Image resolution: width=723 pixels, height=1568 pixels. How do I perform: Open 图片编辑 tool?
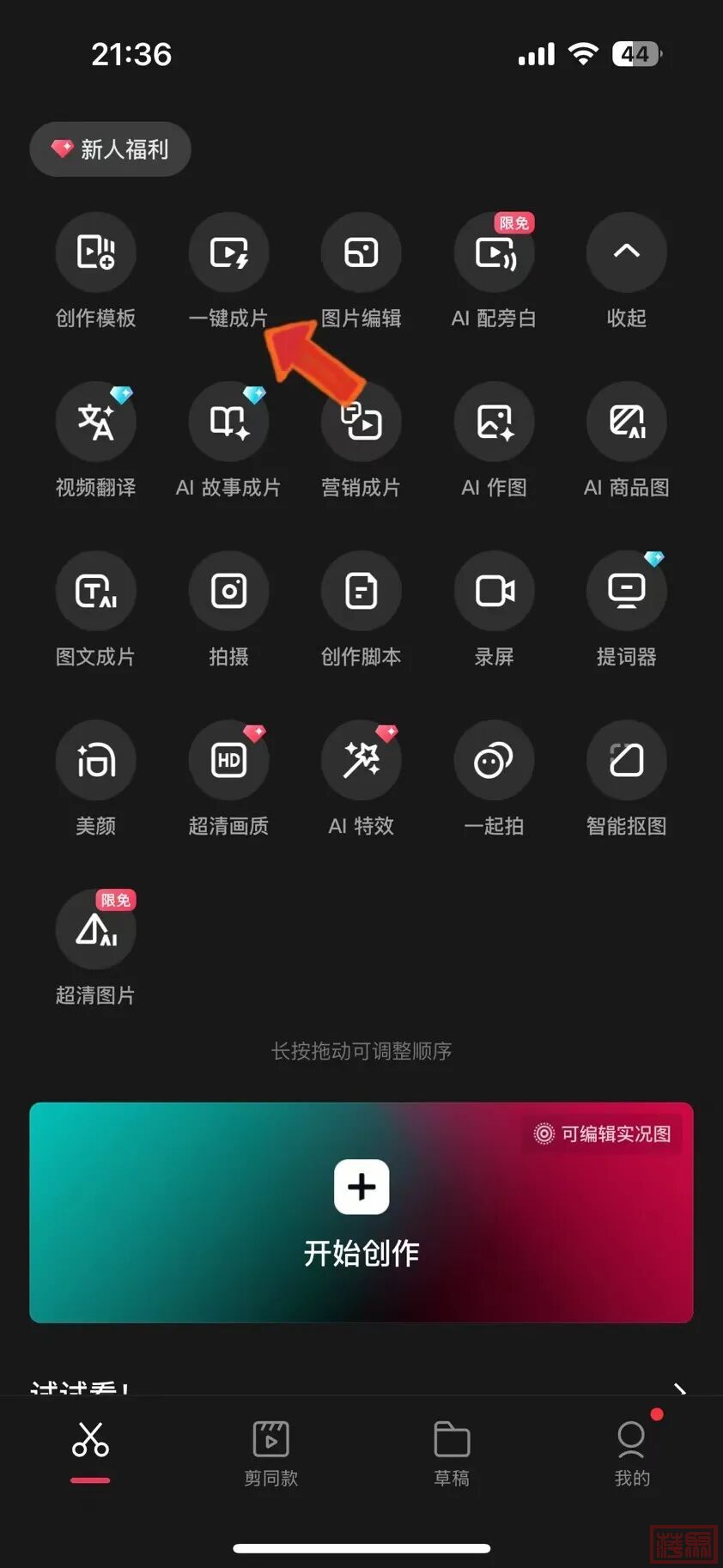(361, 252)
